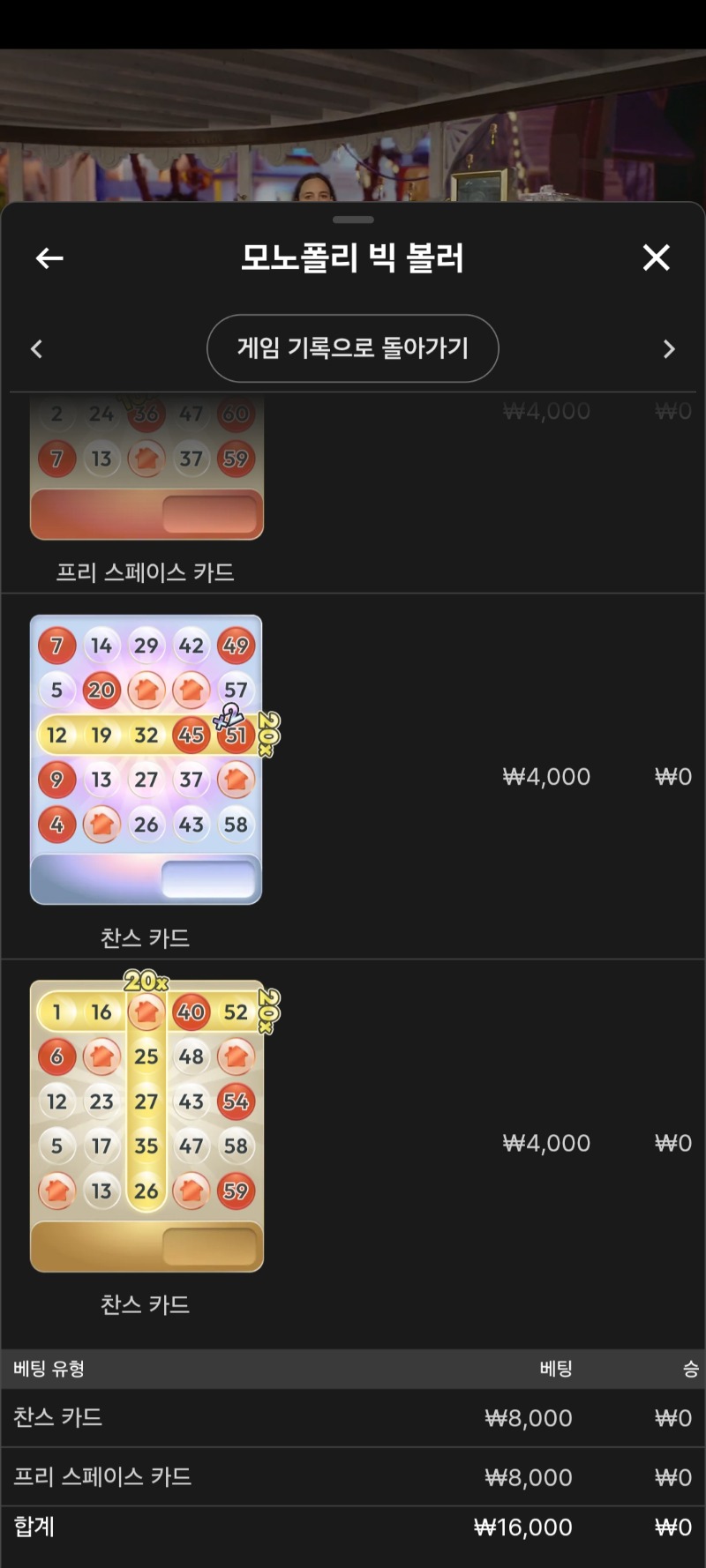This screenshot has width=706, height=1568.
Task: Go to the next game record
Action: coord(669,349)
